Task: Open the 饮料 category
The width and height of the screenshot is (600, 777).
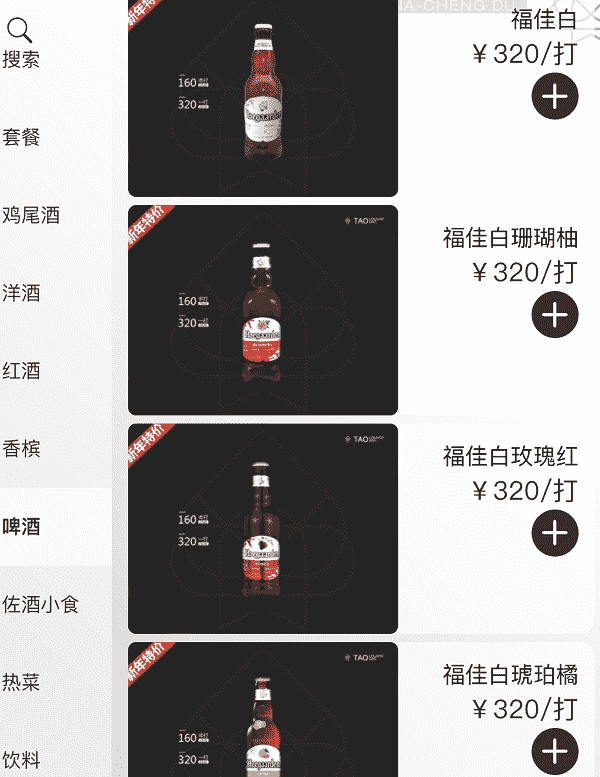Action: click(21, 760)
